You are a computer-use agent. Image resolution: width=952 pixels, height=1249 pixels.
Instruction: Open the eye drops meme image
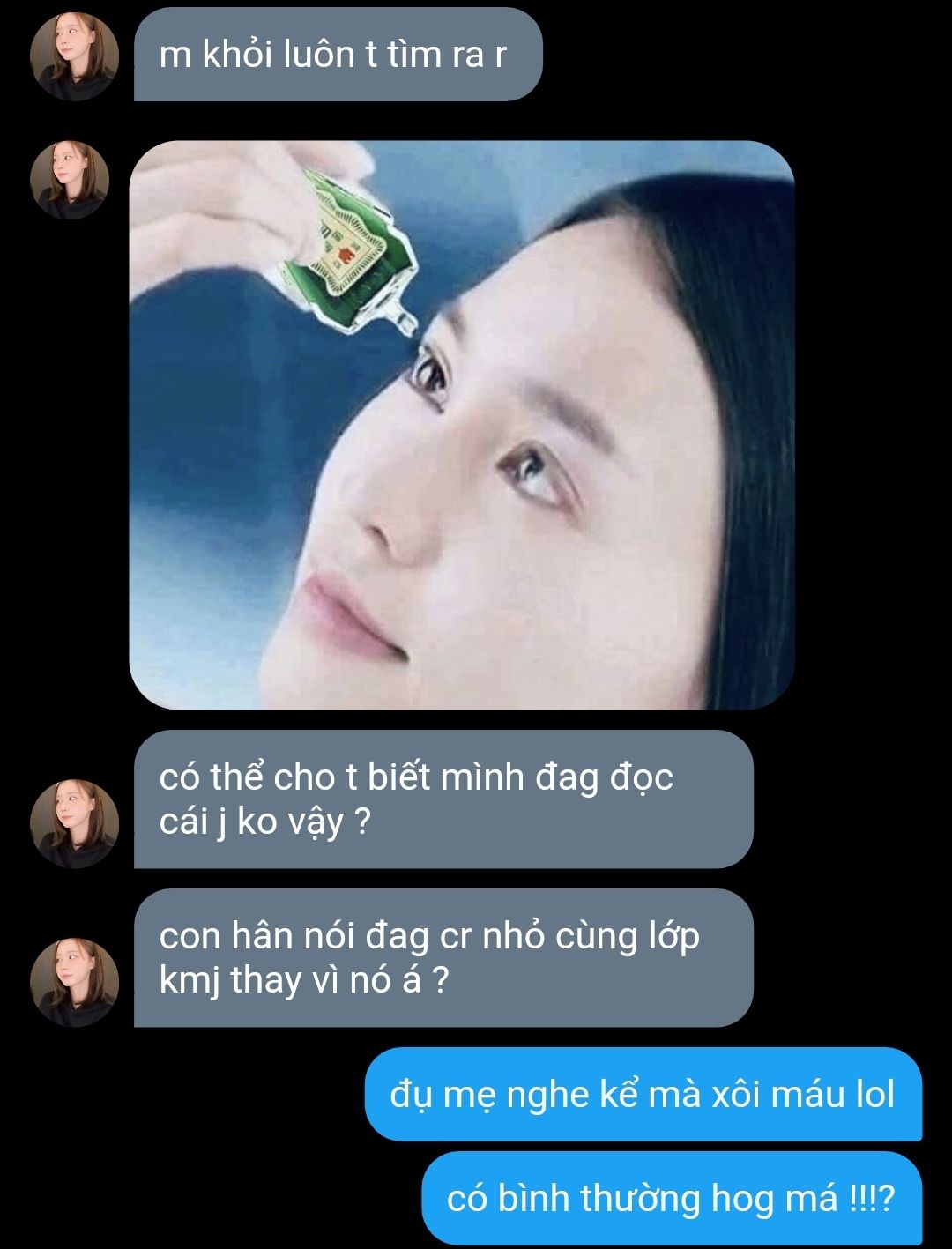click(x=462, y=425)
